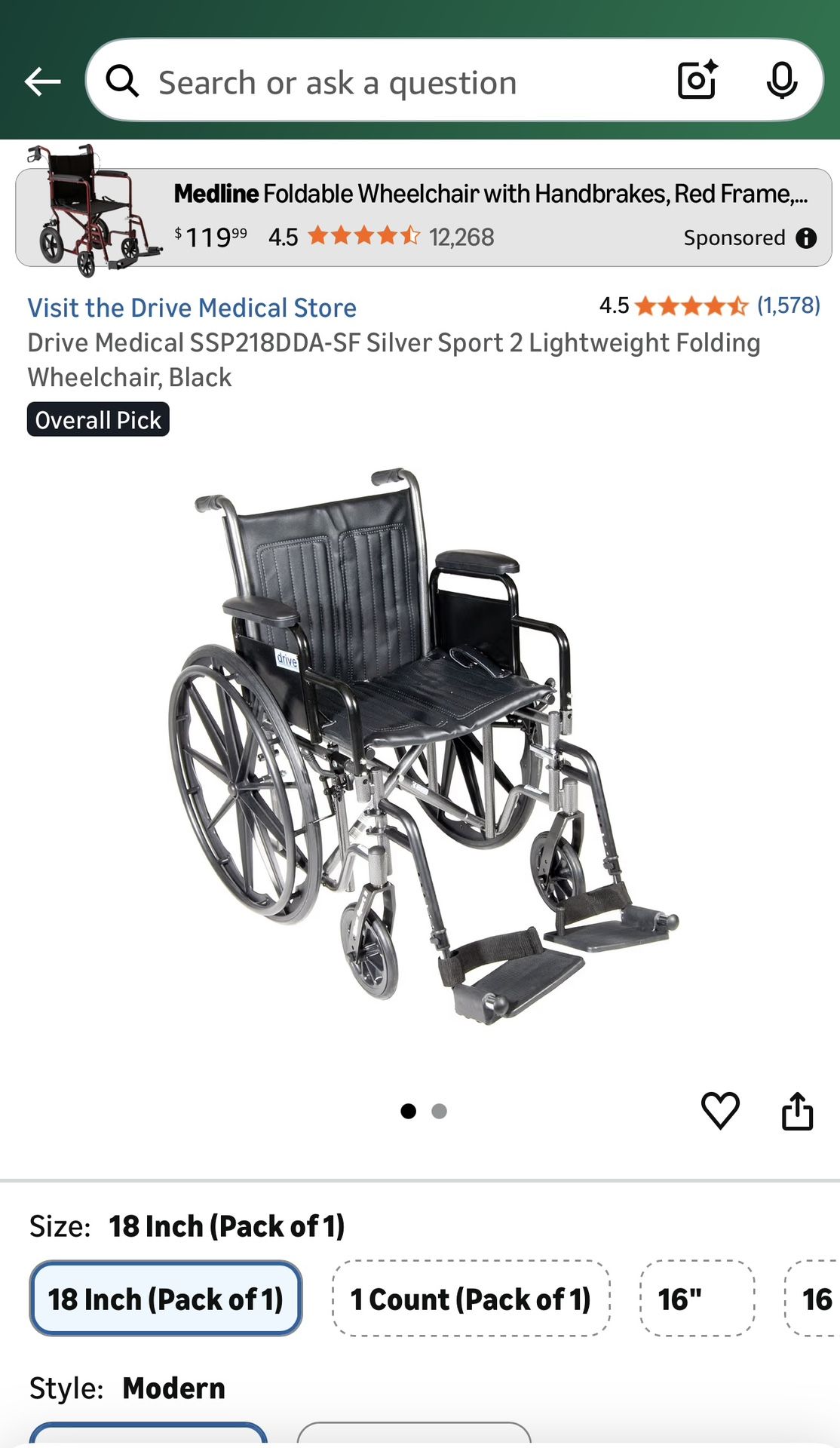The height and width of the screenshot is (1448, 840).
Task: Go back using the back arrow
Action: (x=41, y=81)
